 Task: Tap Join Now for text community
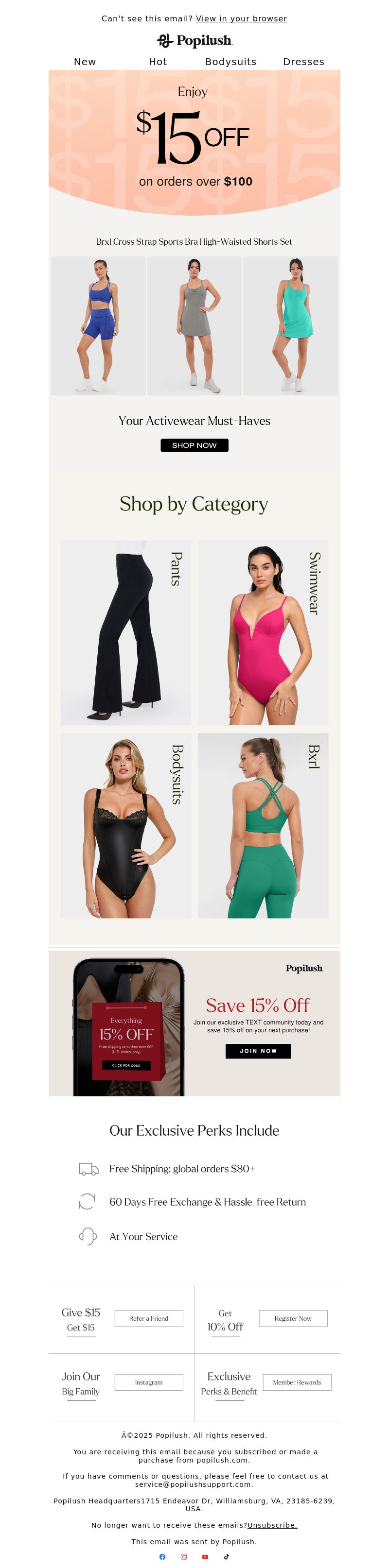click(258, 1051)
